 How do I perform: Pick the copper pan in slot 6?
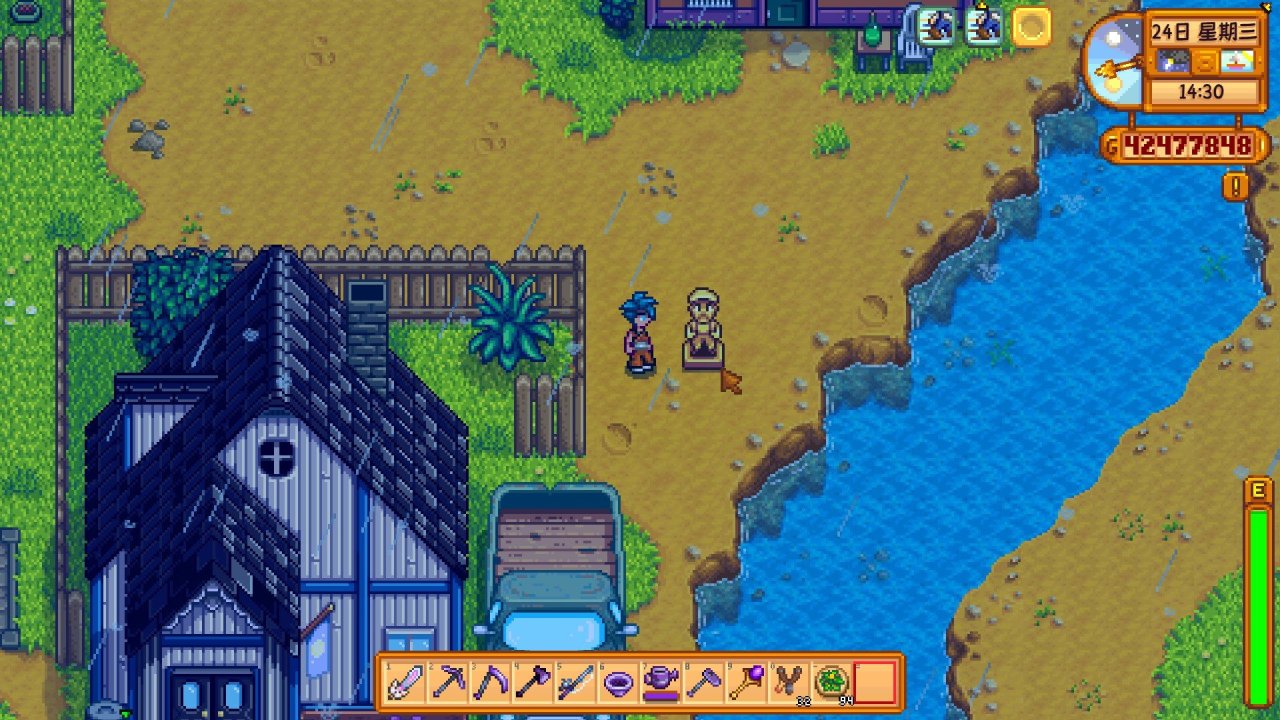point(619,684)
